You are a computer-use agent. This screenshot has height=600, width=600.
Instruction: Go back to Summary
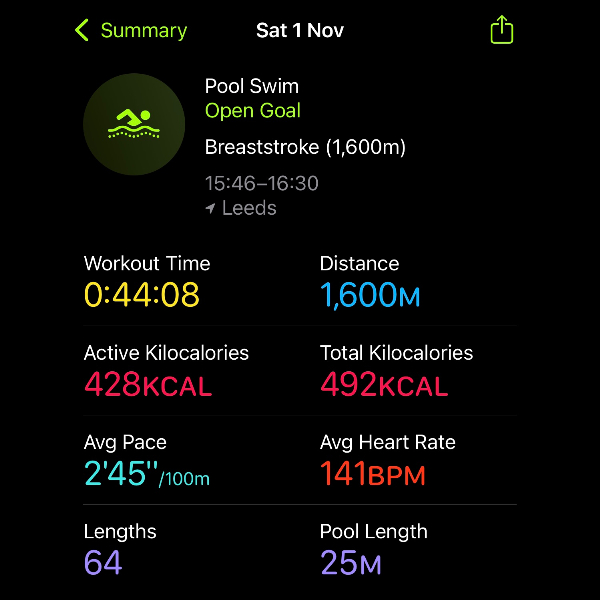(131, 30)
